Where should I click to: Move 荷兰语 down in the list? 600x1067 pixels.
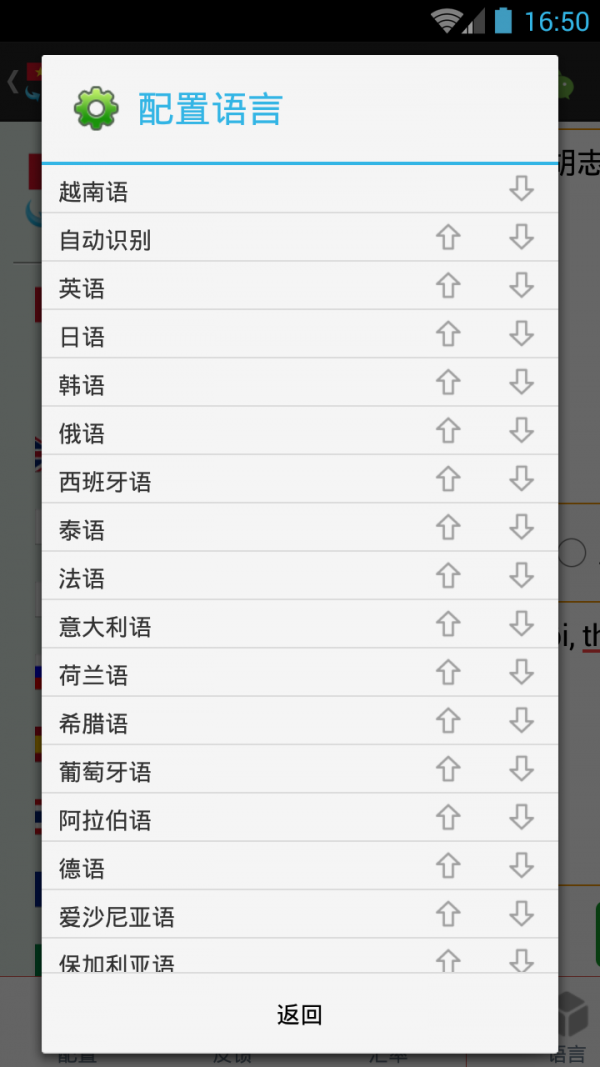[x=521, y=673]
